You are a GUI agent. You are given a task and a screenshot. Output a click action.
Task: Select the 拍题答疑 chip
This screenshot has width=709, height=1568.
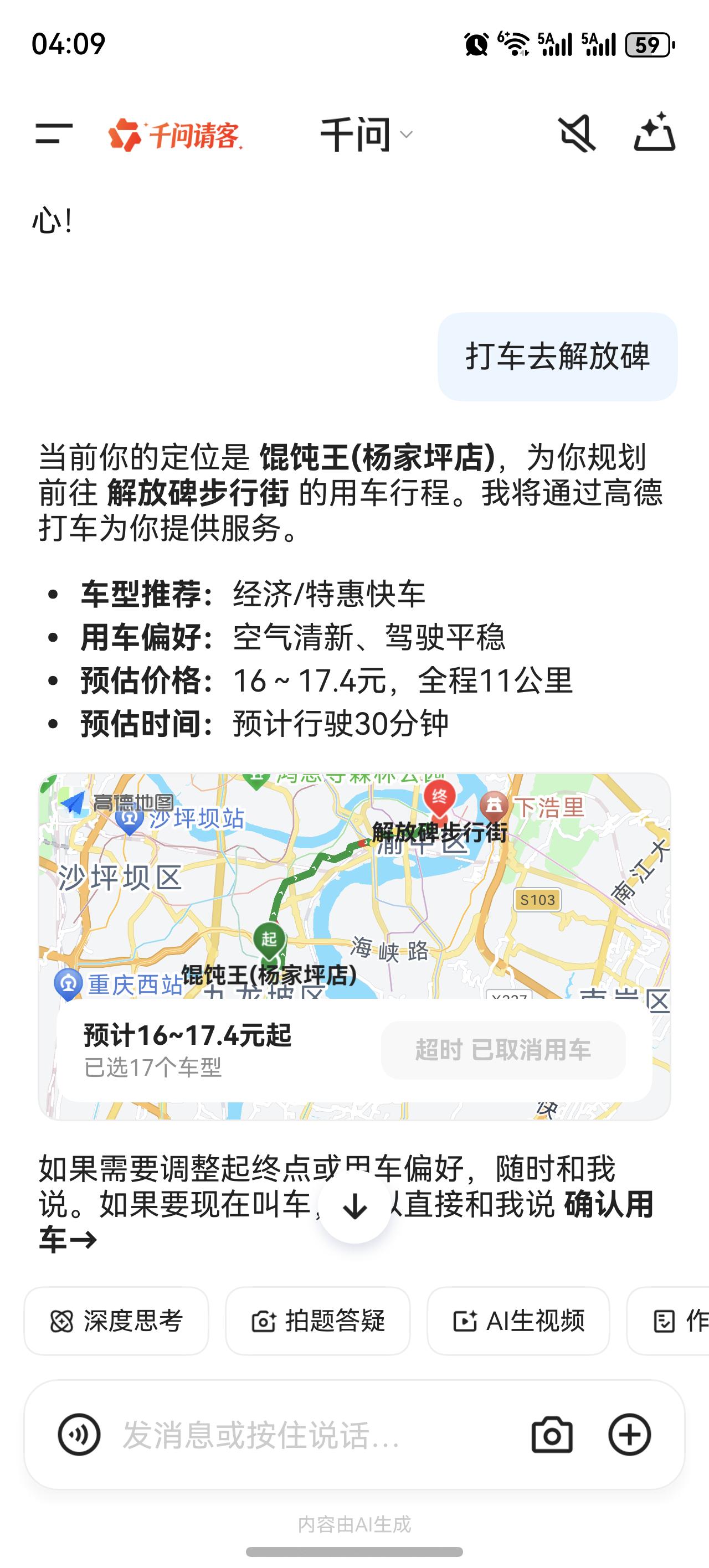pos(317,1321)
